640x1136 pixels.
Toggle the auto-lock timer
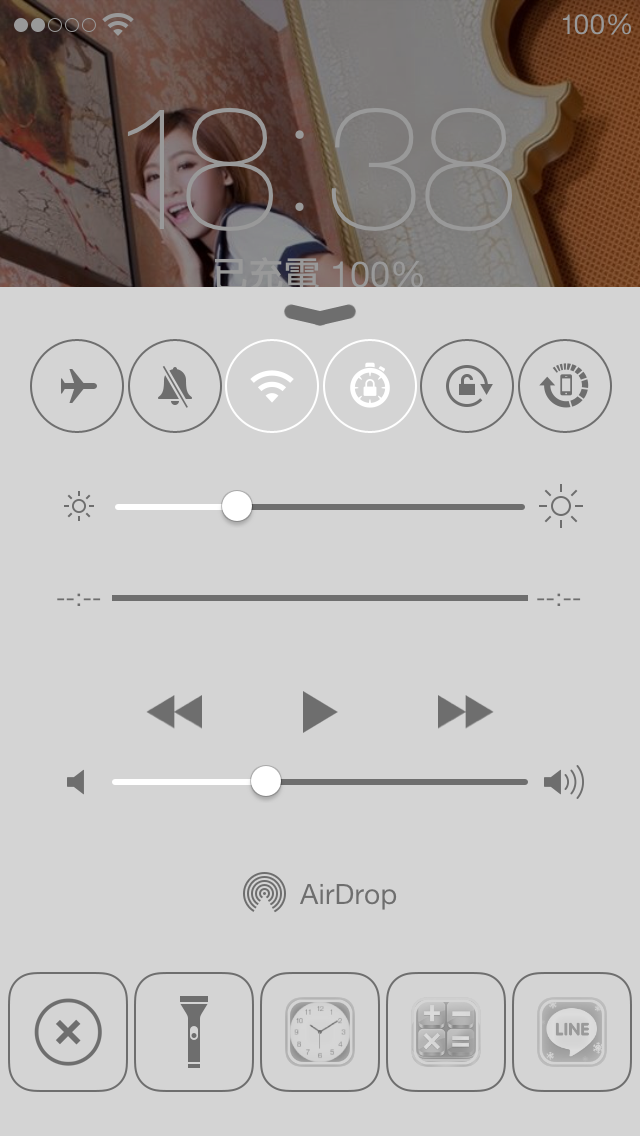click(x=370, y=386)
